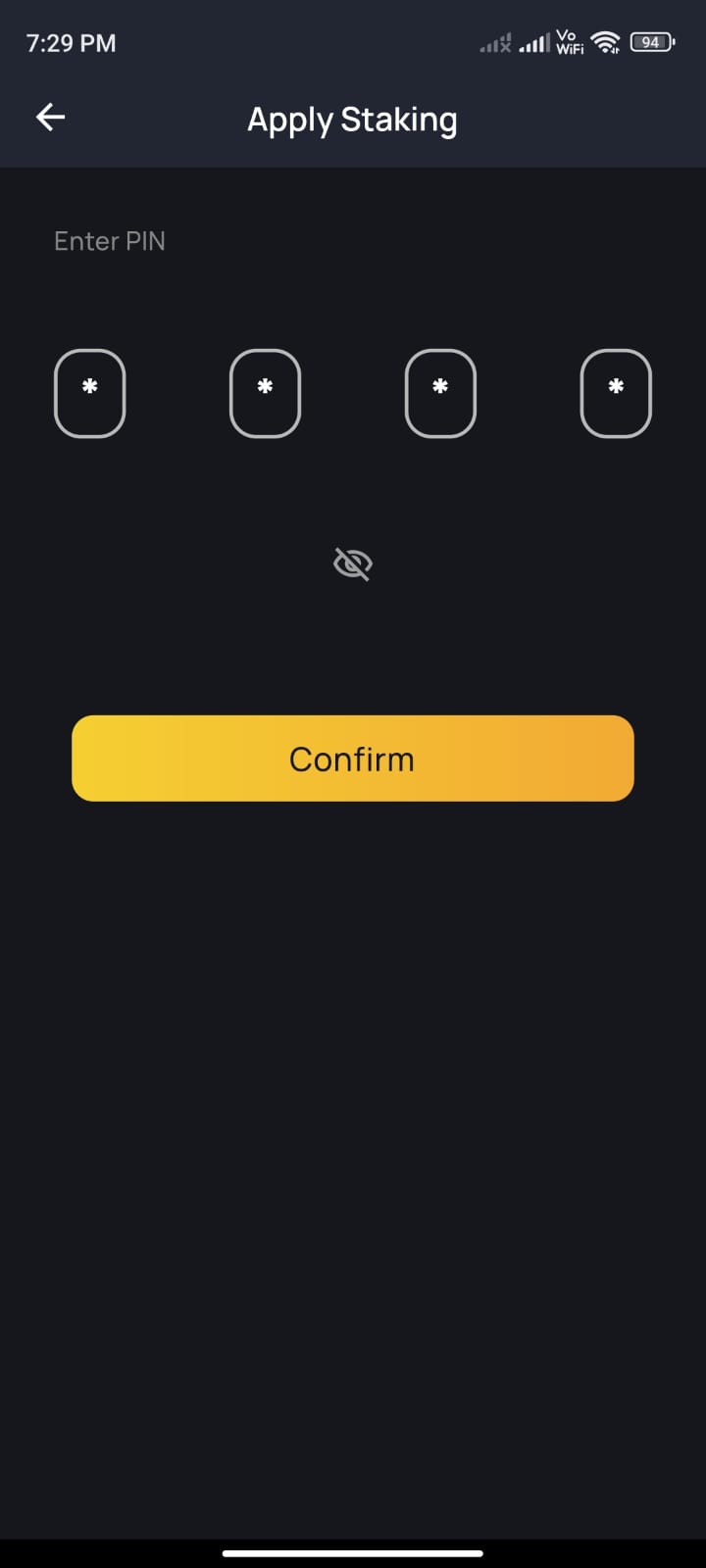The height and width of the screenshot is (1568, 706).
Task: Go back from Apply Staking
Action: [x=51, y=118]
